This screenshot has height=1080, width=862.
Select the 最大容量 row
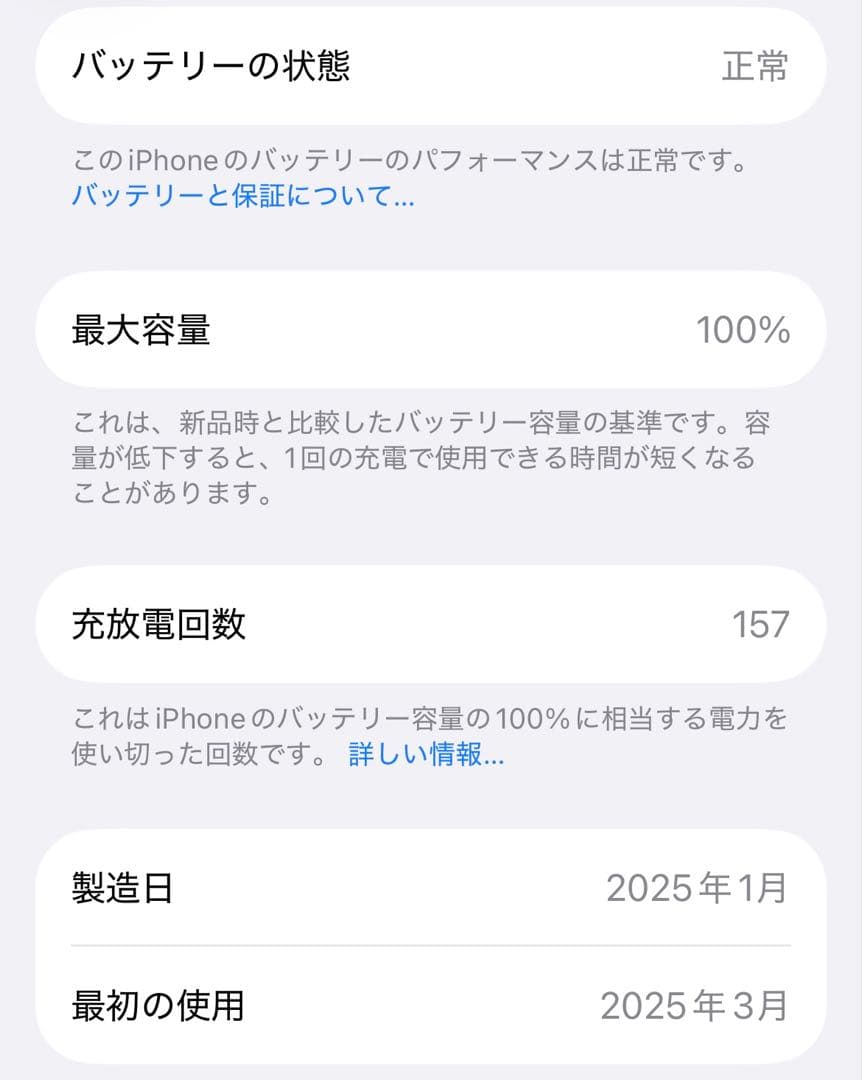click(431, 330)
